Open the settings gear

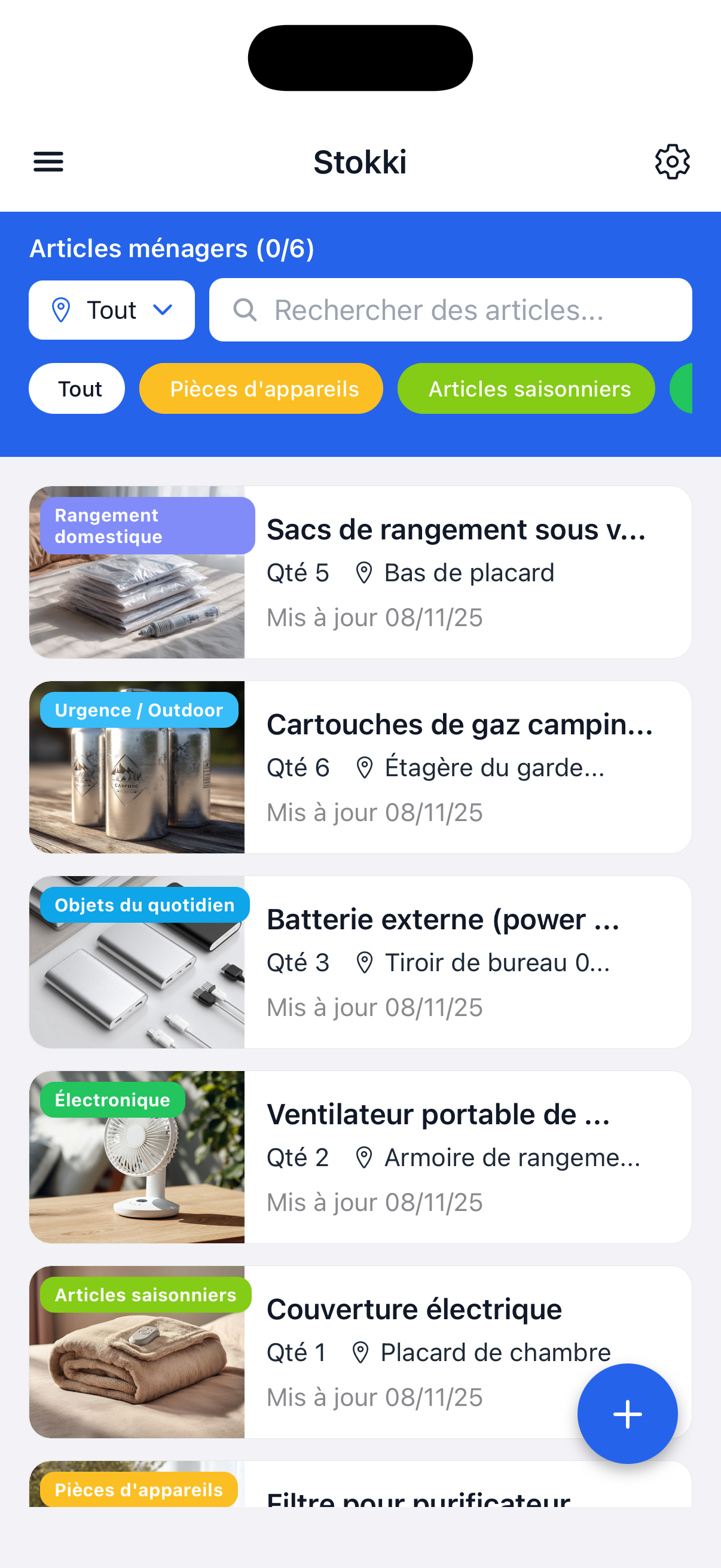[673, 161]
